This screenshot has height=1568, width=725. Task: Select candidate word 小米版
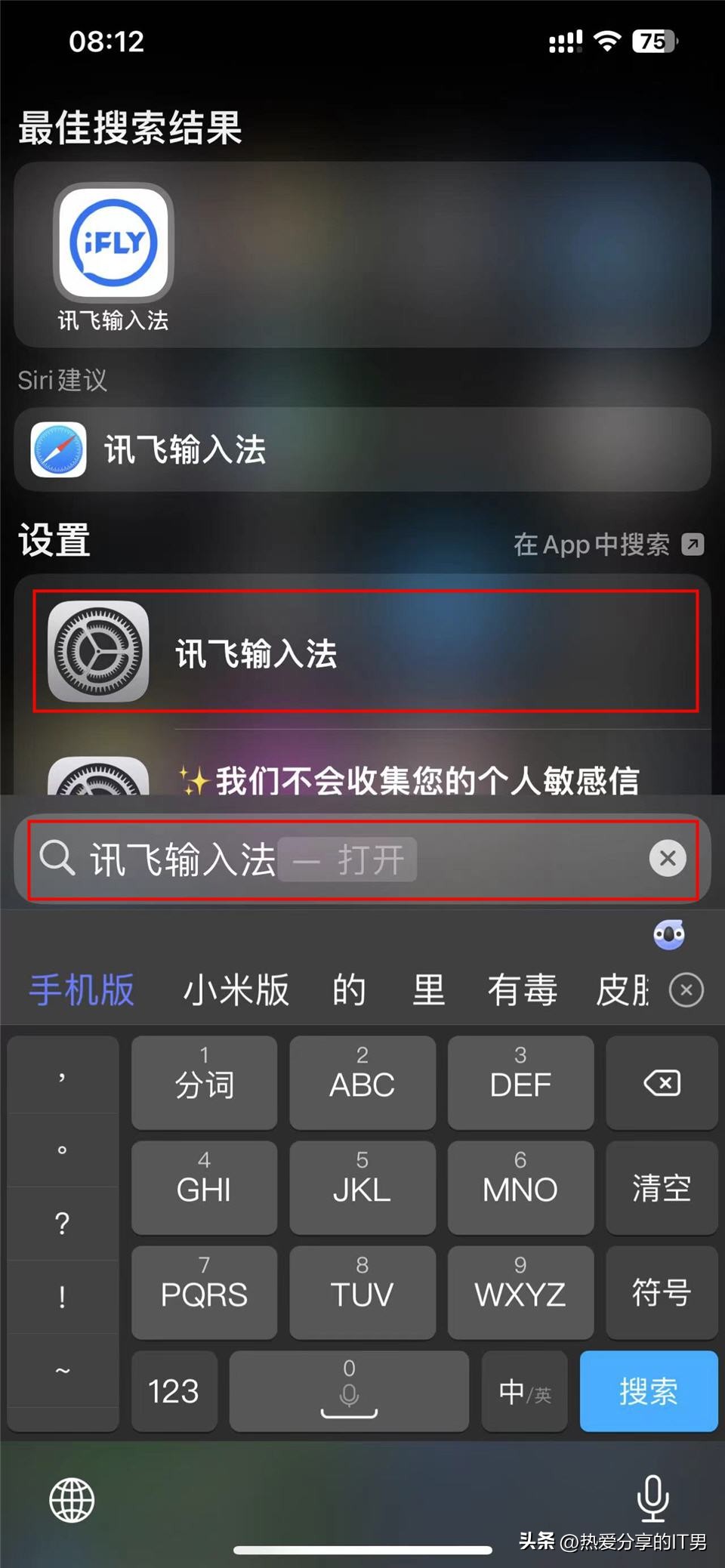pos(236,990)
